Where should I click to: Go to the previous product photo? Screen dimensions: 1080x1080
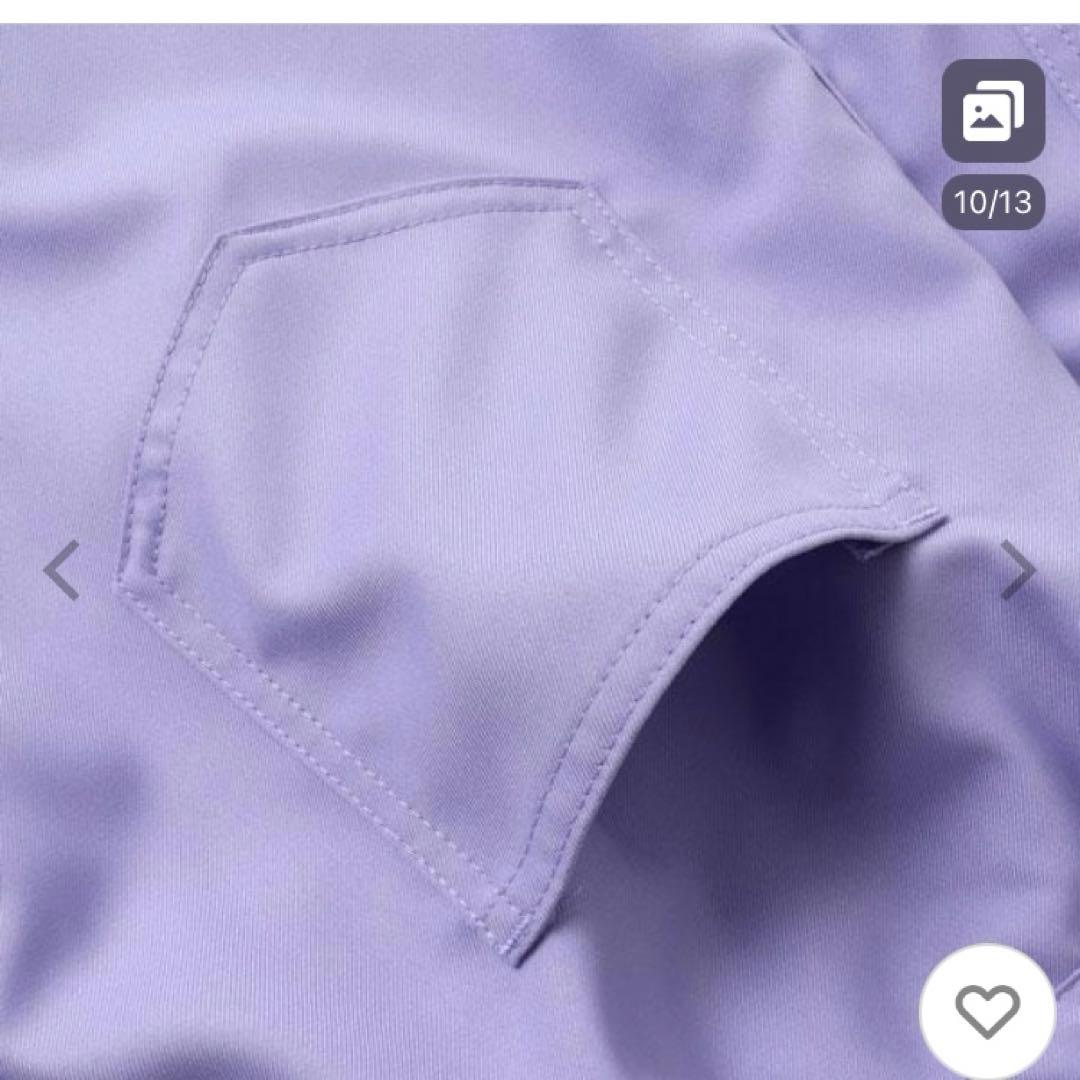click(x=62, y=570)
